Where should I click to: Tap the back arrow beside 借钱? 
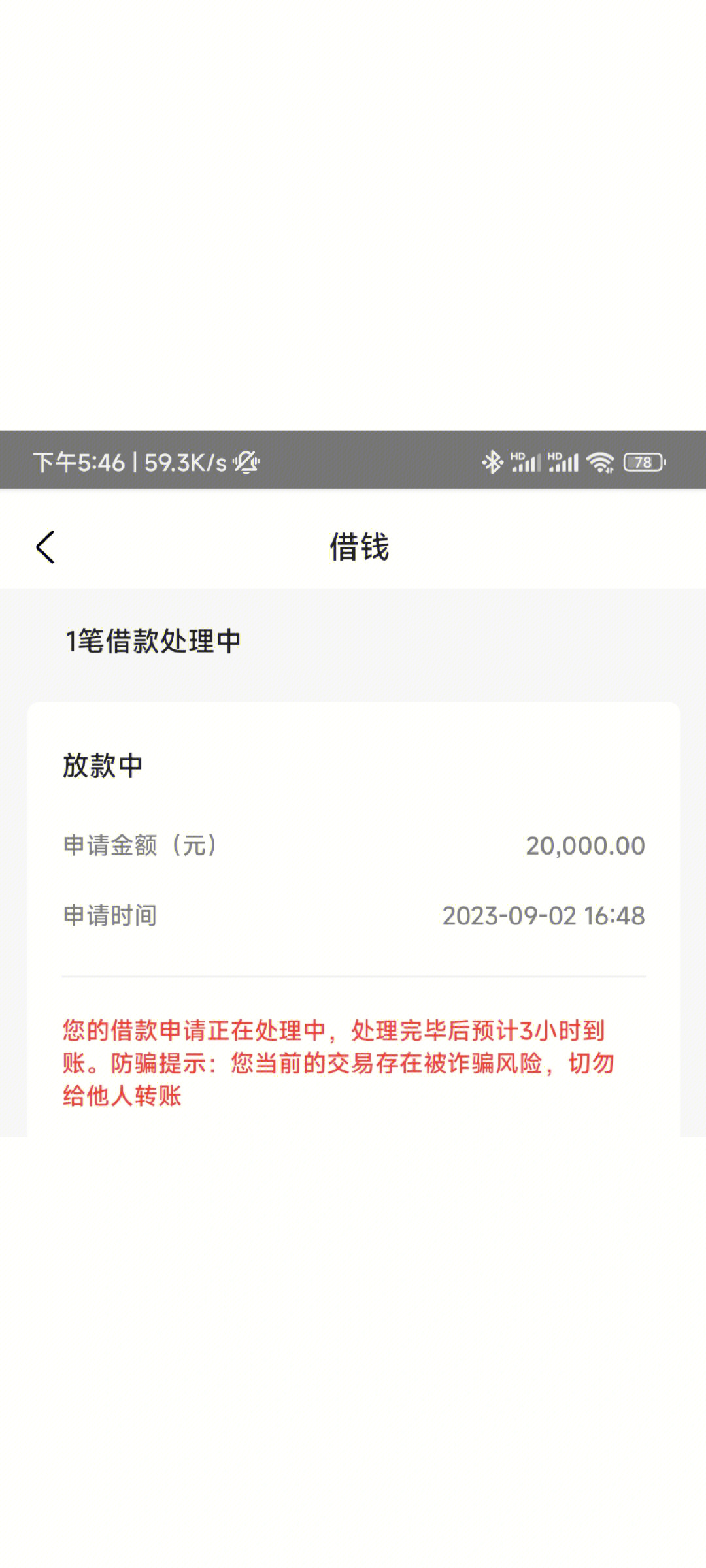(46, 547)
